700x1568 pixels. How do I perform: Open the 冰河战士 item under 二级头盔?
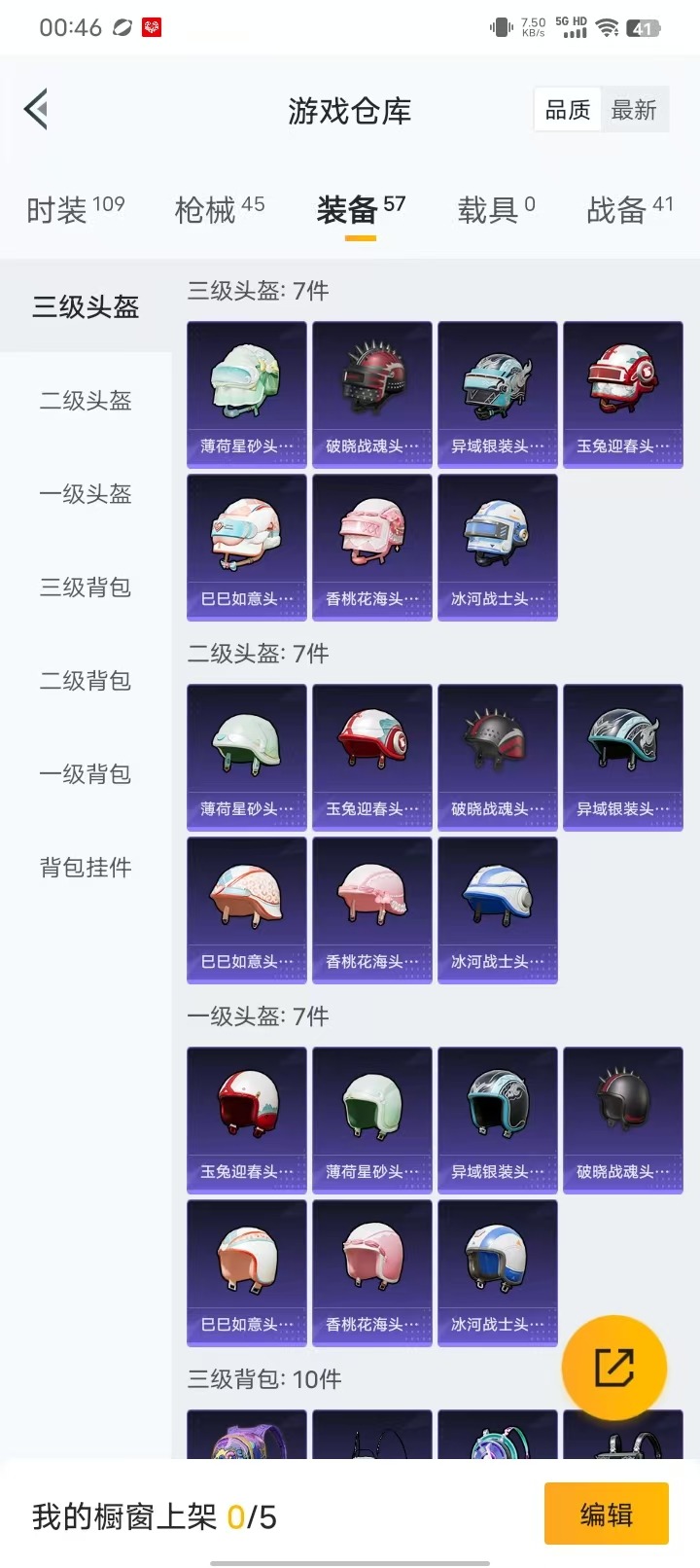498,909
